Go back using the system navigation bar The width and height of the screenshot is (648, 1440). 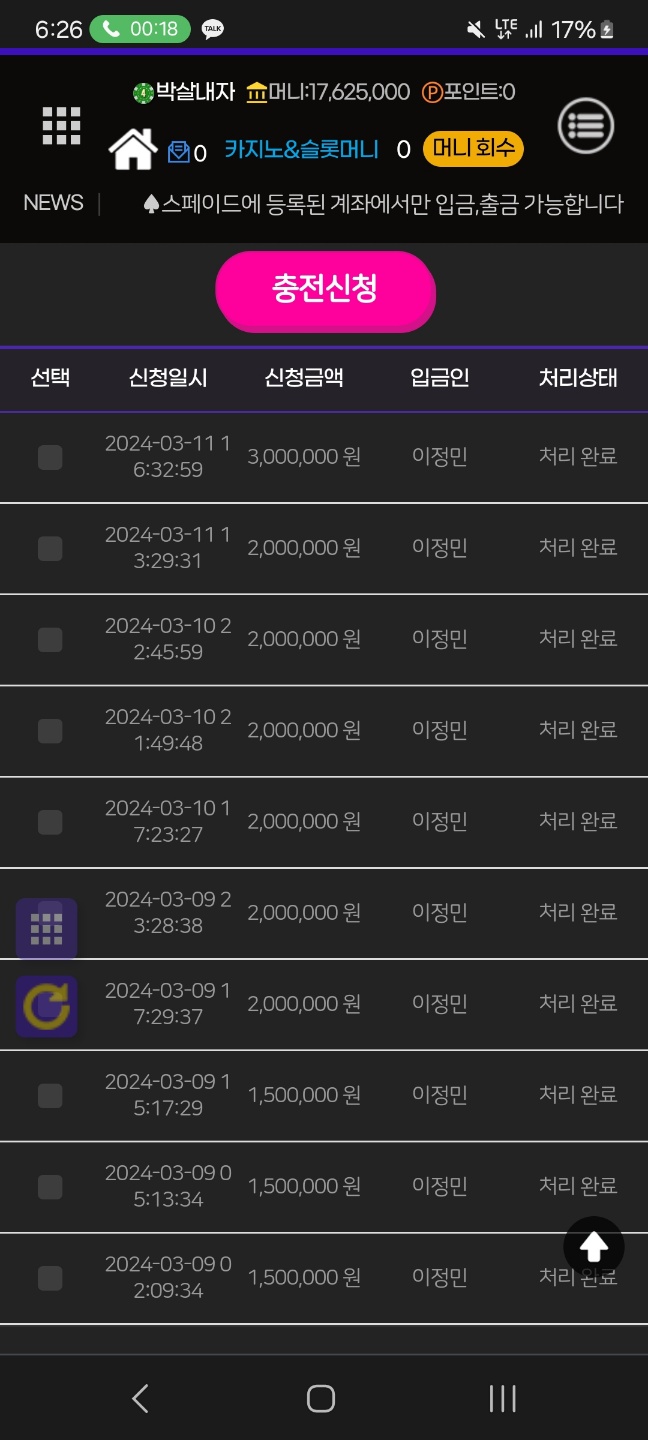141,1398
